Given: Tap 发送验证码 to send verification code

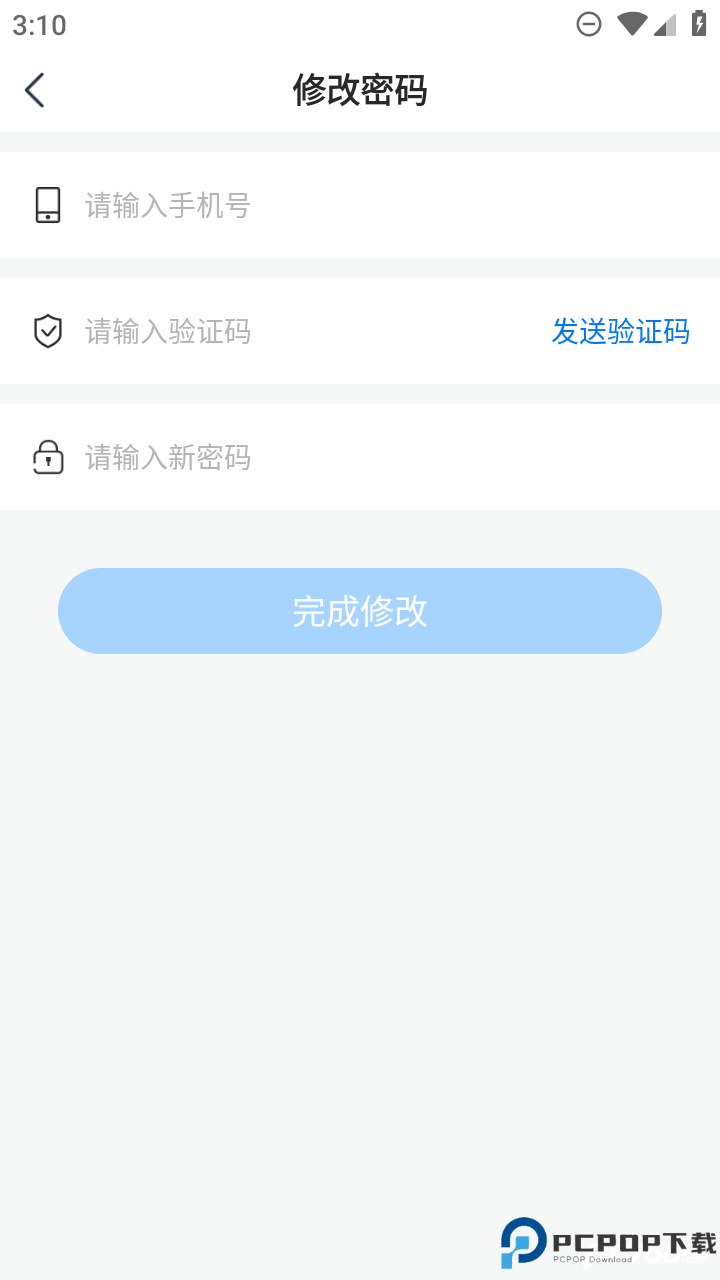Looking at the screenshot, I should point(621,332).
